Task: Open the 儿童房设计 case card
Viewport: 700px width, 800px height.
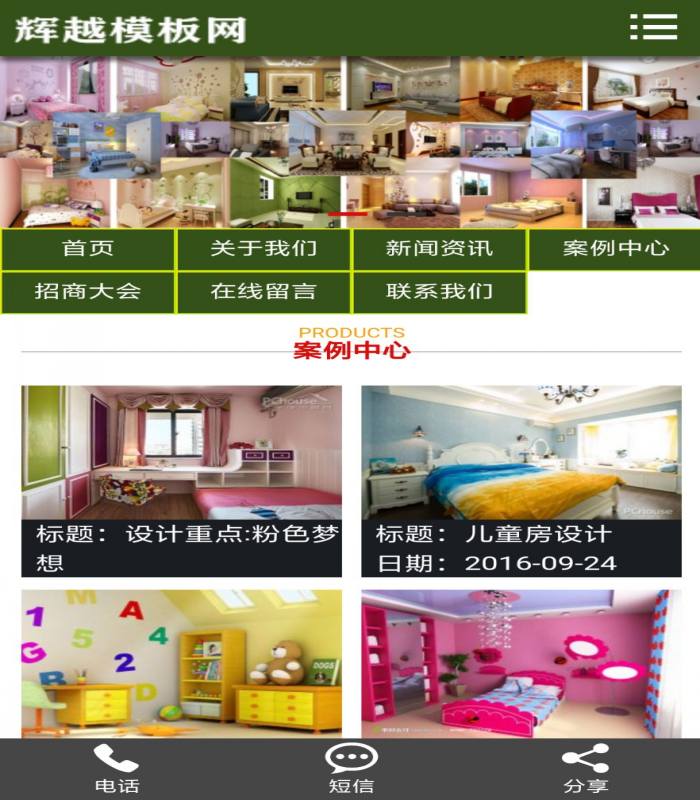Action: point(521,480)
